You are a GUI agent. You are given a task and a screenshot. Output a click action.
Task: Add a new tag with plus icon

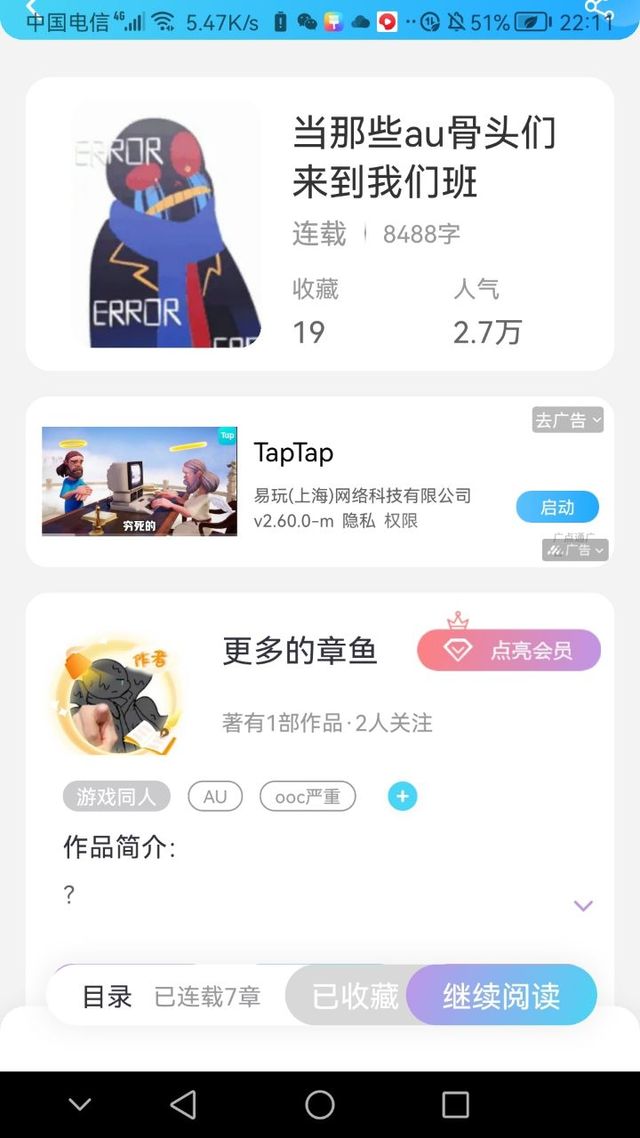point(402,797)
